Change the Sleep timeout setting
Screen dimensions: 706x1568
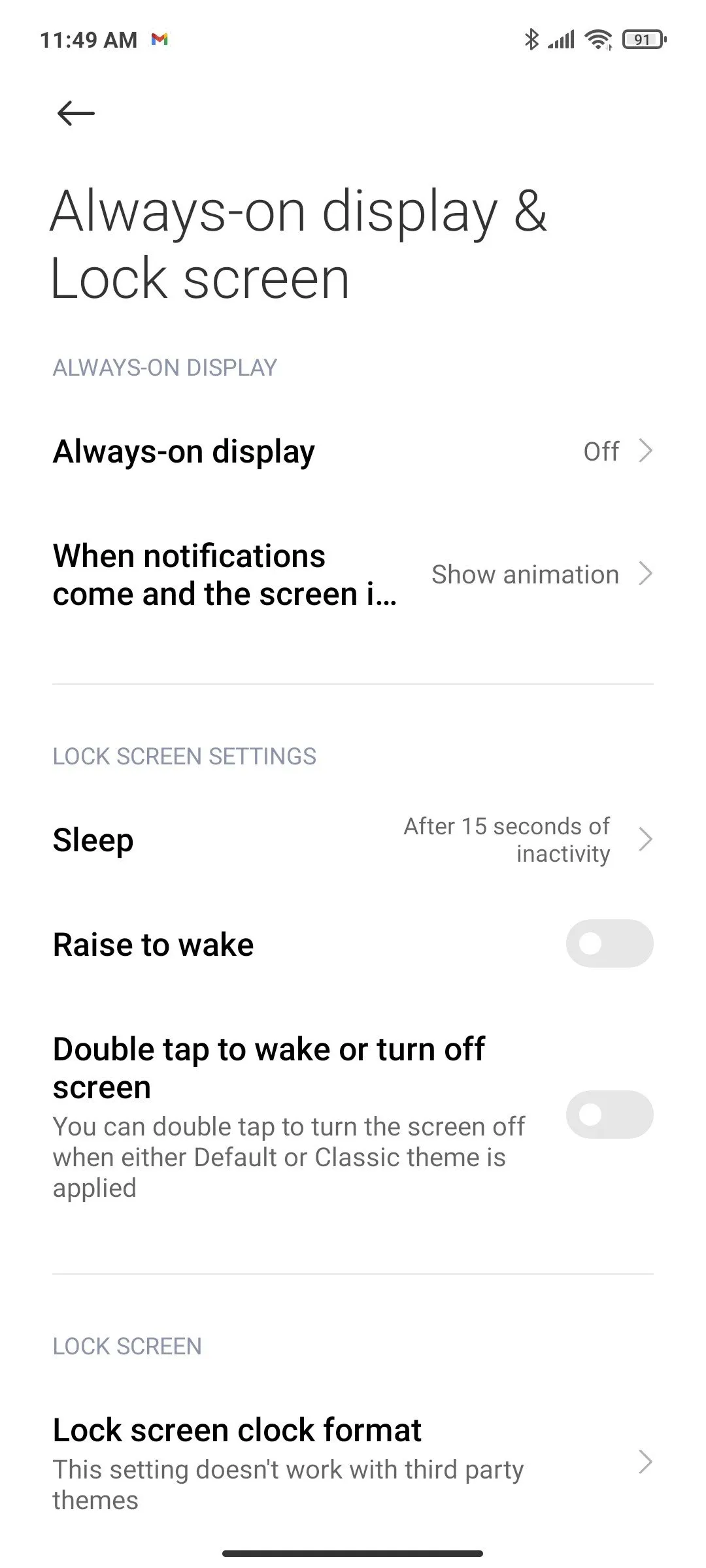click(353, 840)
